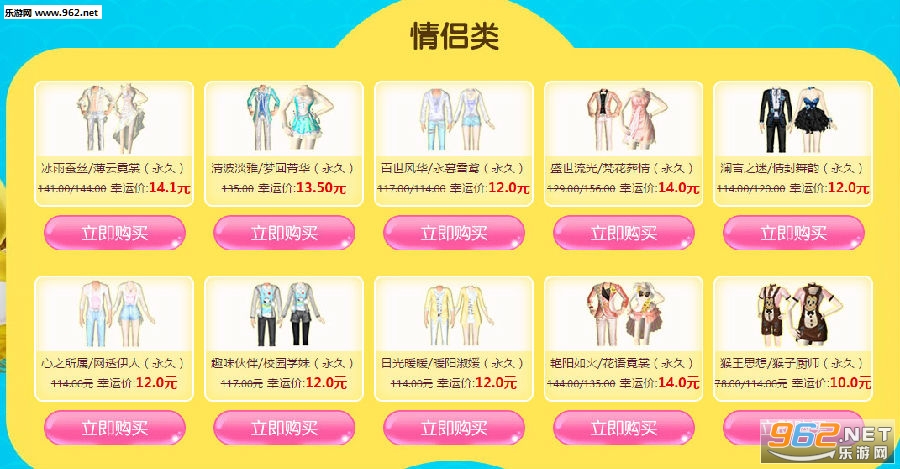Buy the 艳阳如火/花语霓裳 set
900x469 pixels.
[x=624, y=428]
